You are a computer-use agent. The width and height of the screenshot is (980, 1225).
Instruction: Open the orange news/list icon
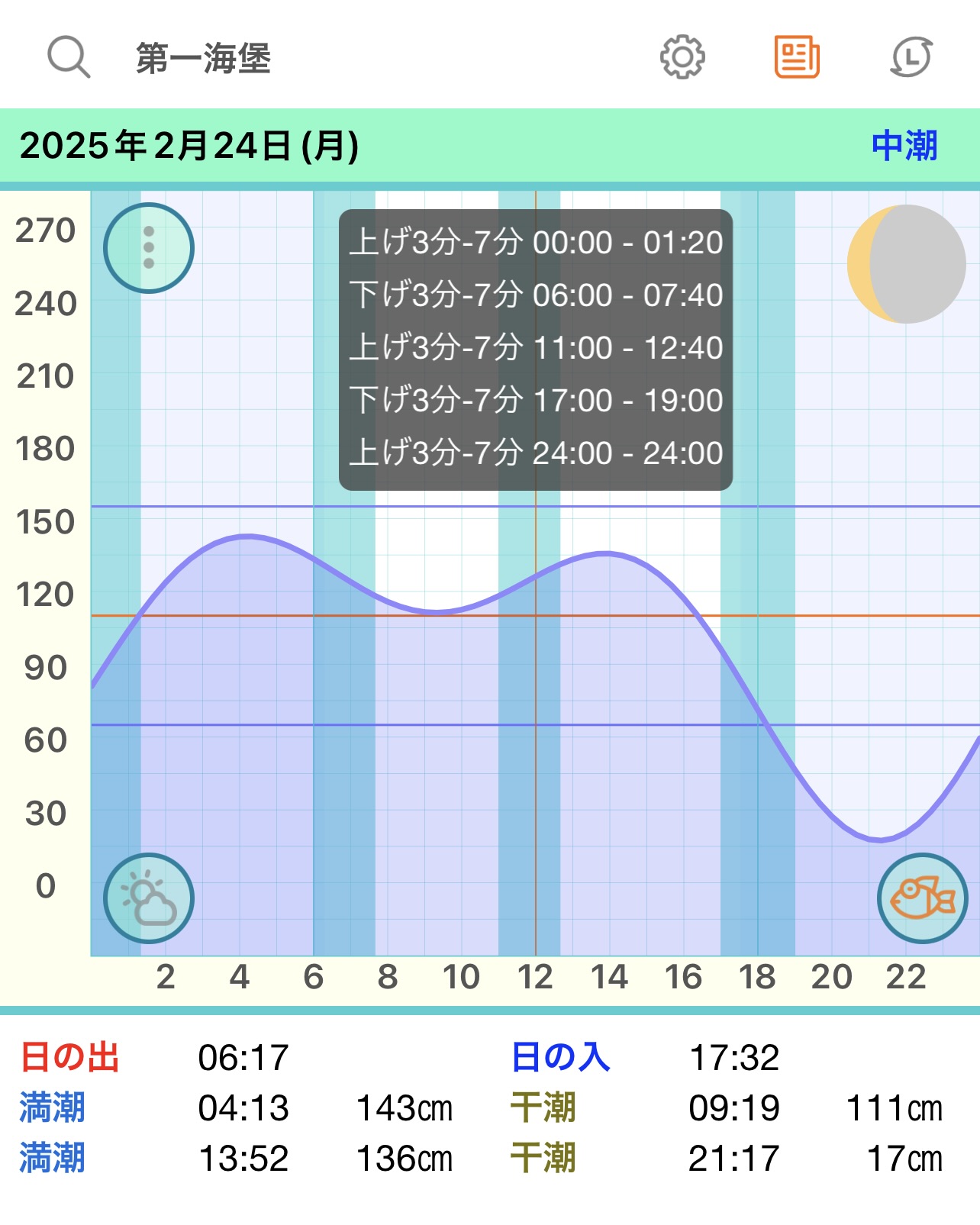pyautogui.click(x=797, y=57)
